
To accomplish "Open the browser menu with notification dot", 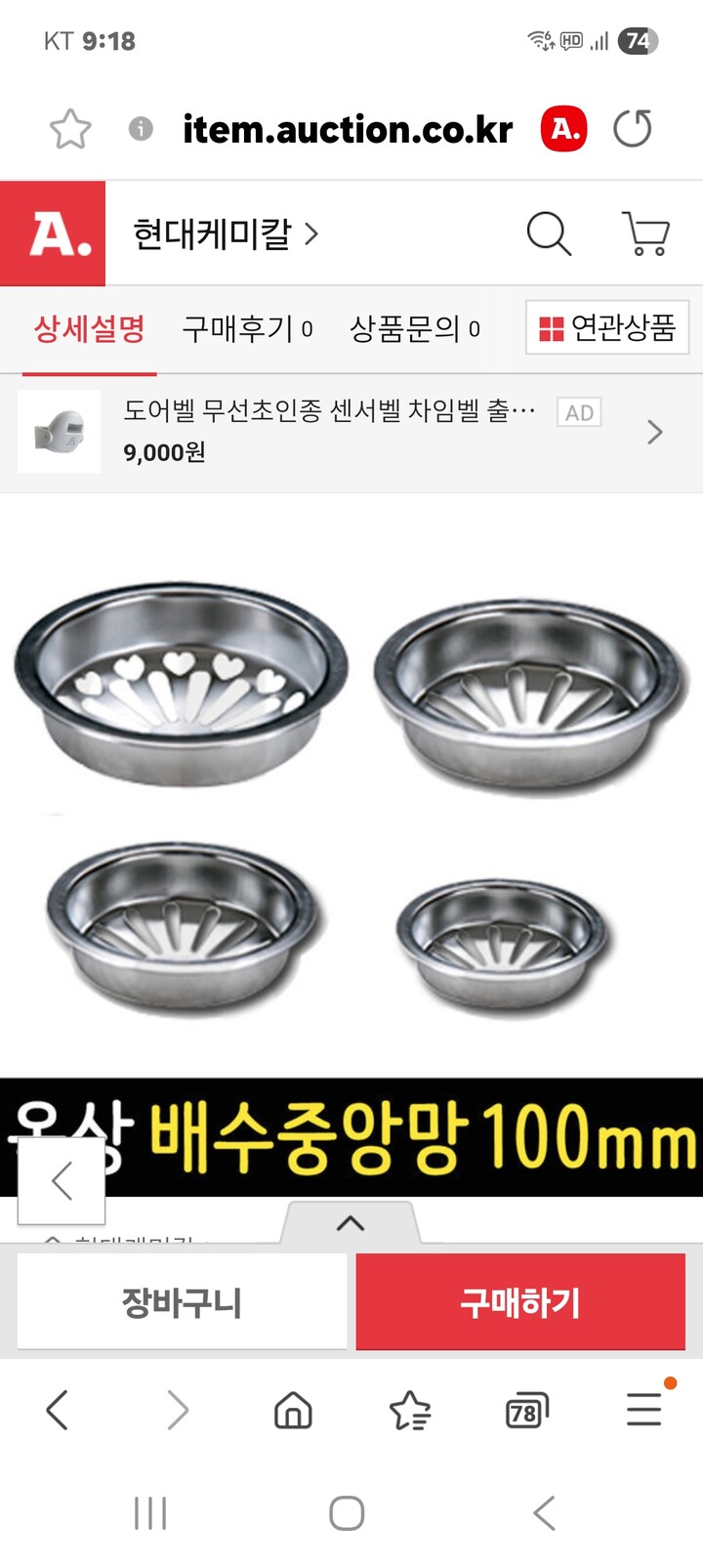I will pos(643,1410).
